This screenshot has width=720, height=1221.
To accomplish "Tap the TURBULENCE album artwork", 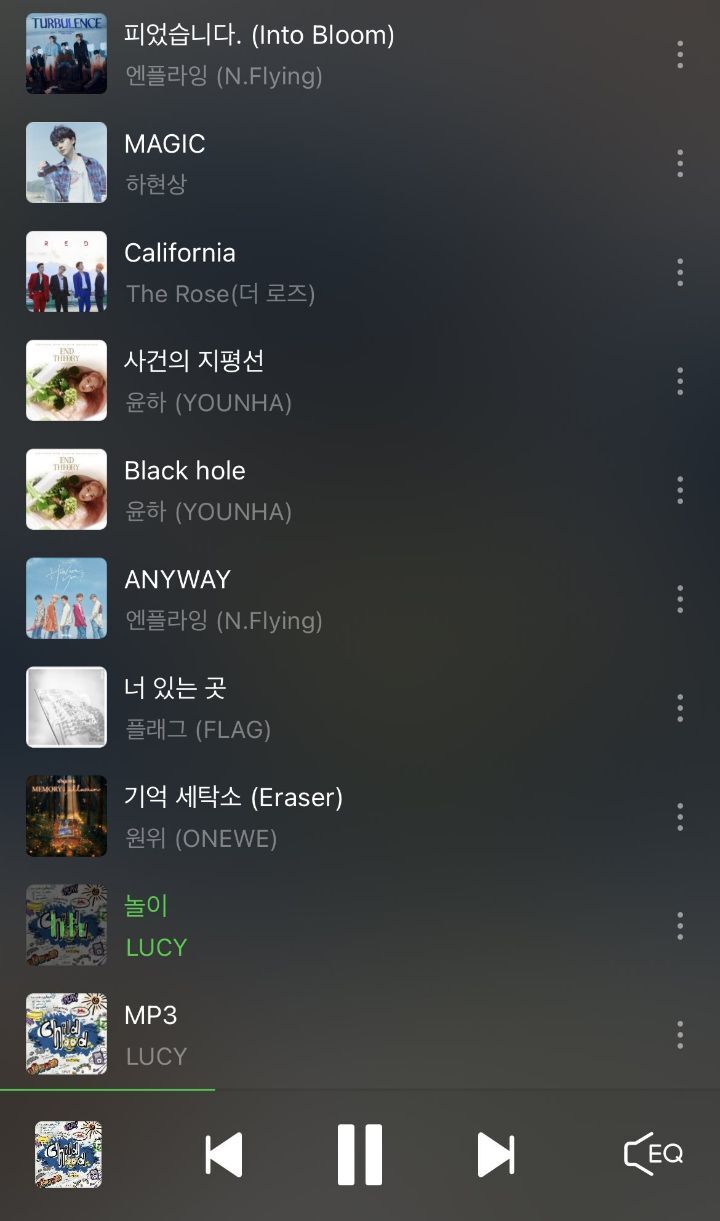I will [x=66, y=54].
